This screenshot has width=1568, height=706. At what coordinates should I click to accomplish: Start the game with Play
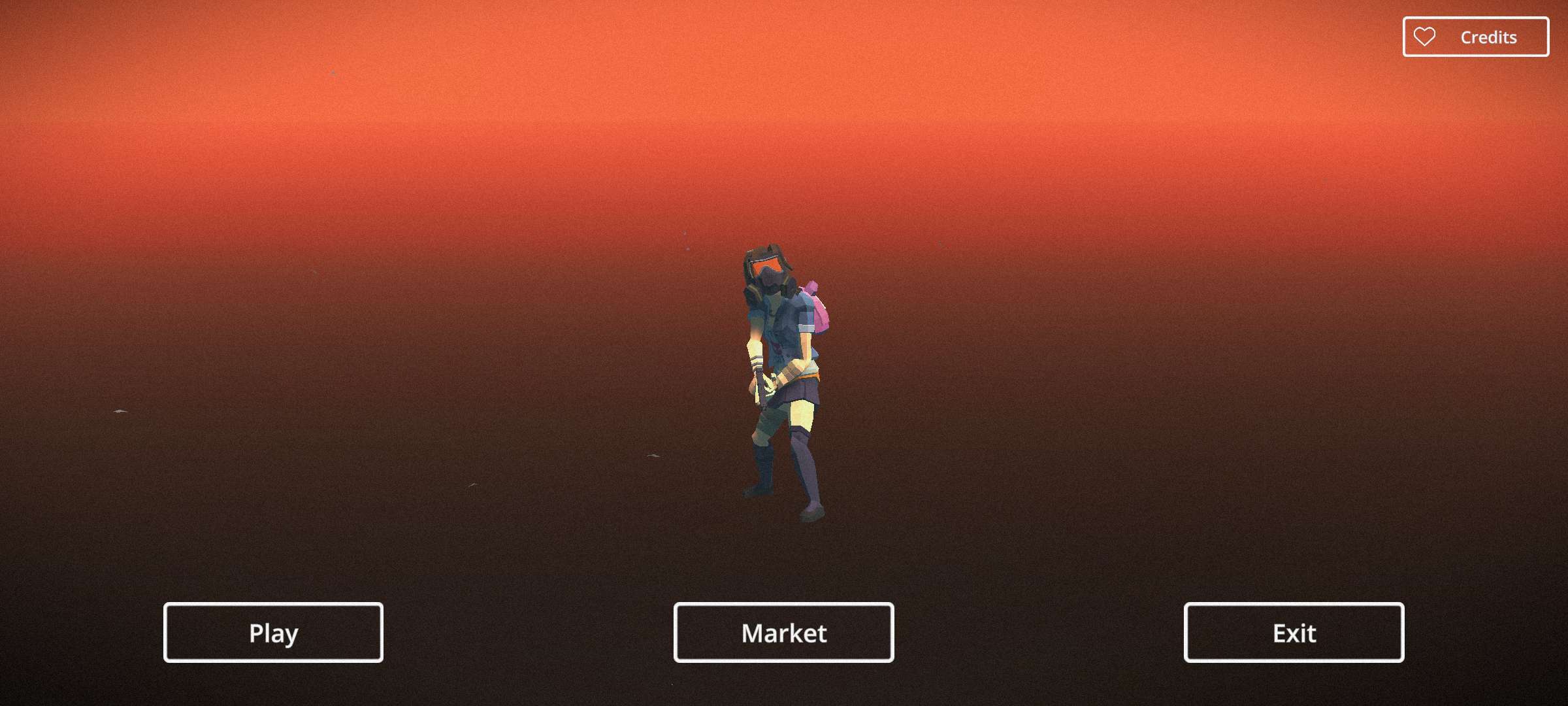point(273,632)
